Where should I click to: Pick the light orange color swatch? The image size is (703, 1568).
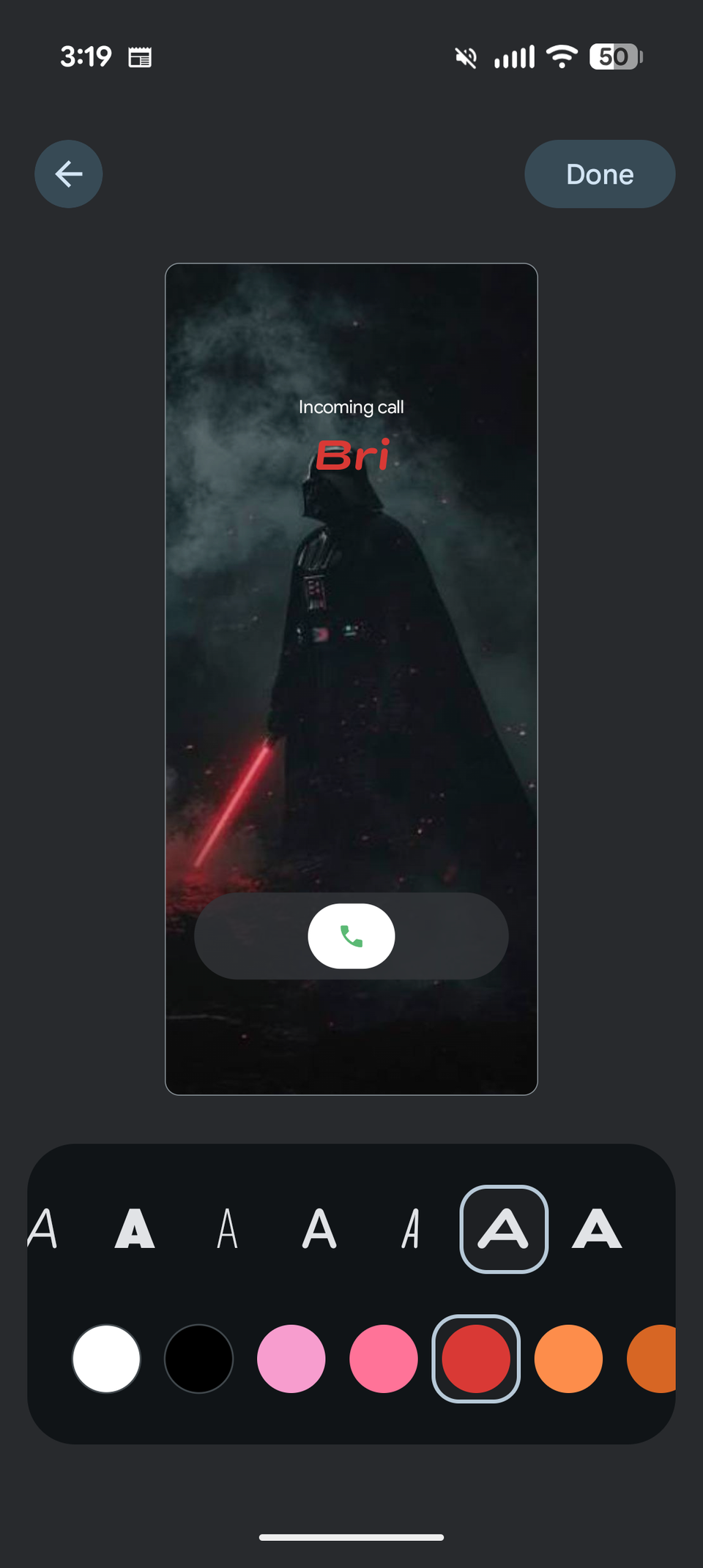[568, 1359]
